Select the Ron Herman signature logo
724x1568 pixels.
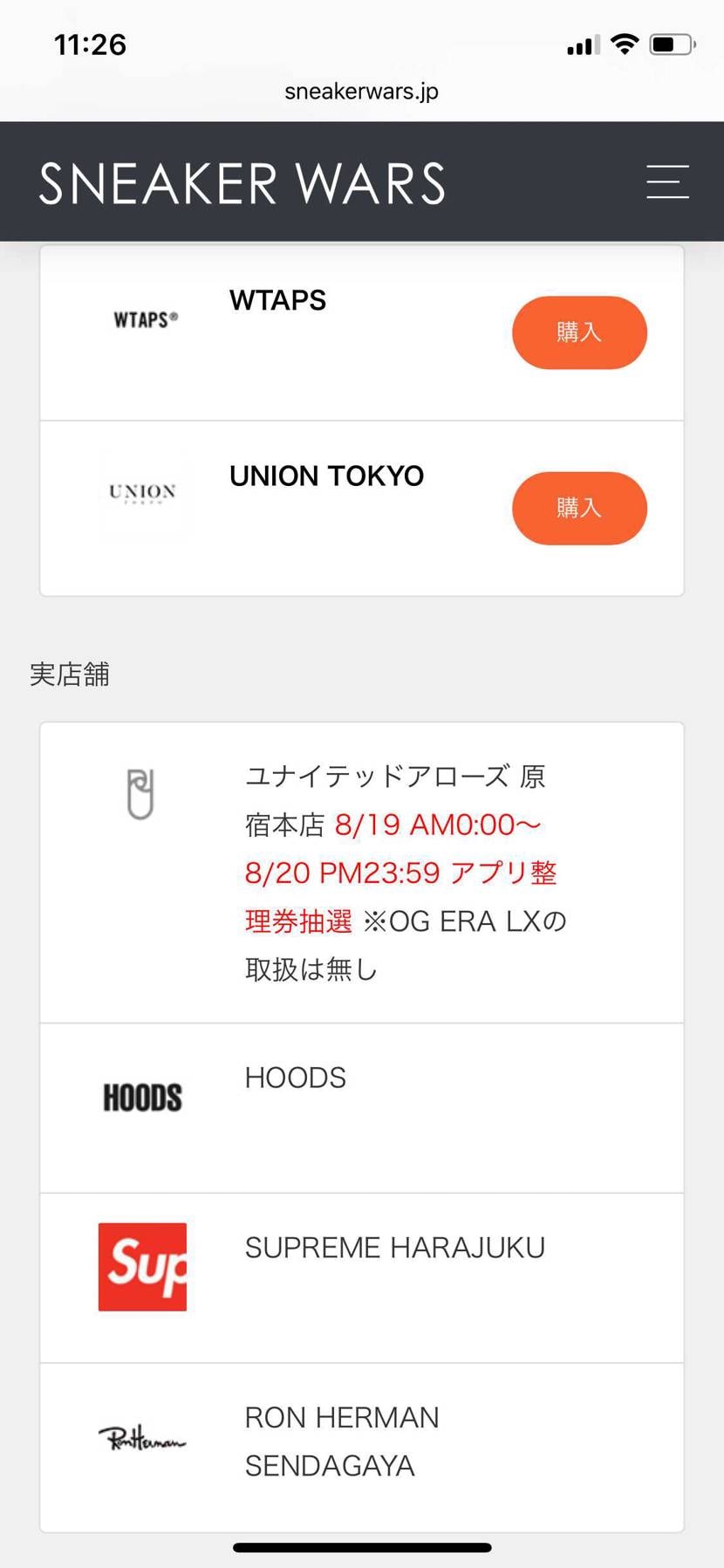click(x=142, y=1436)
